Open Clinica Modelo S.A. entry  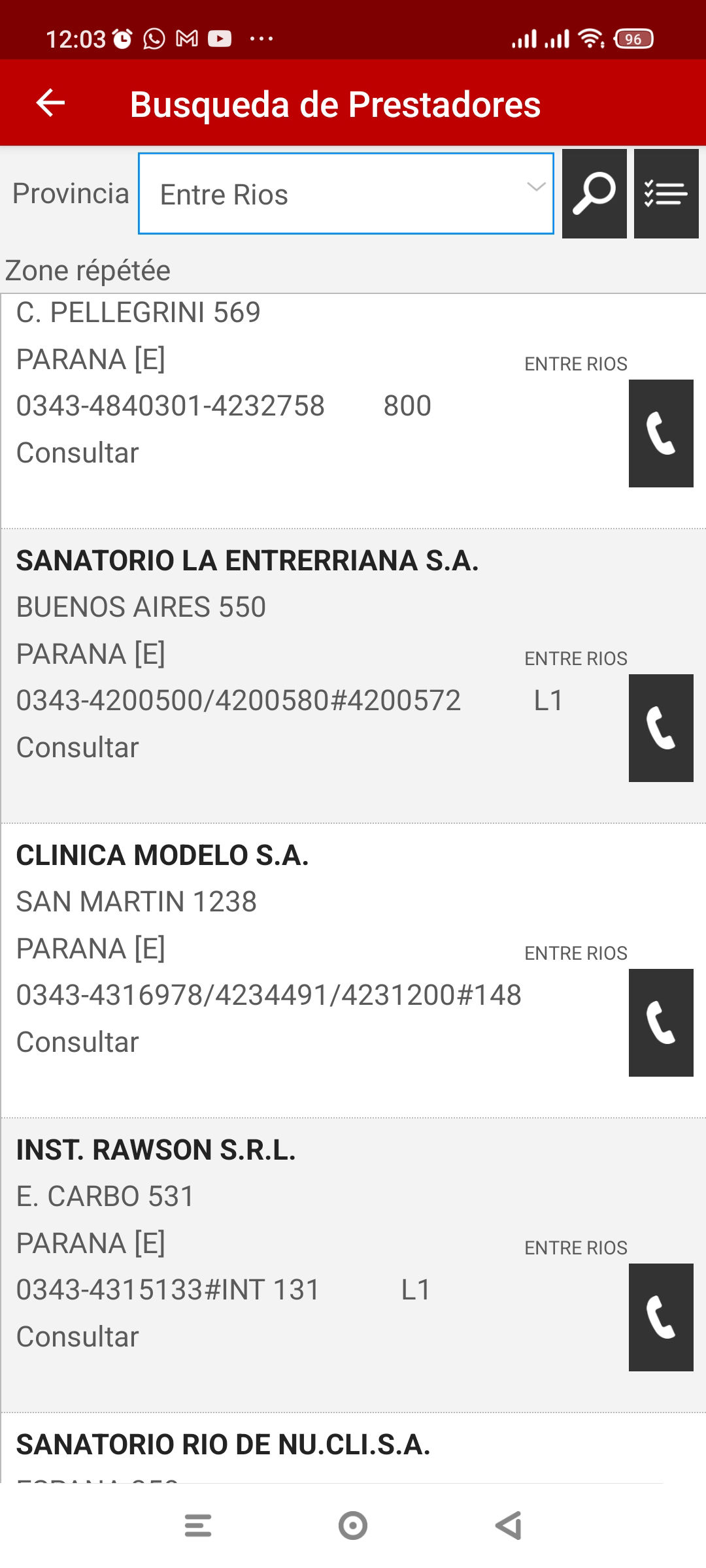click(162, 855)
